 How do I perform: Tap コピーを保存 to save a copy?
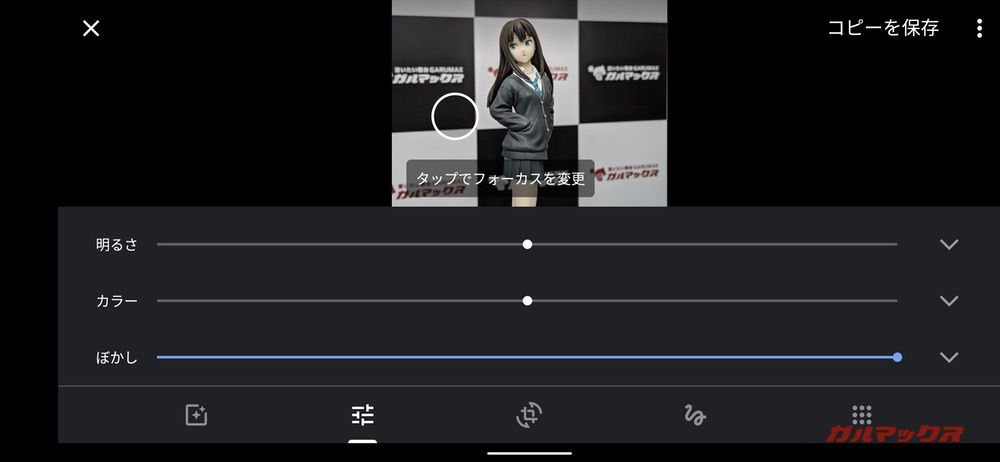(882, 28)
